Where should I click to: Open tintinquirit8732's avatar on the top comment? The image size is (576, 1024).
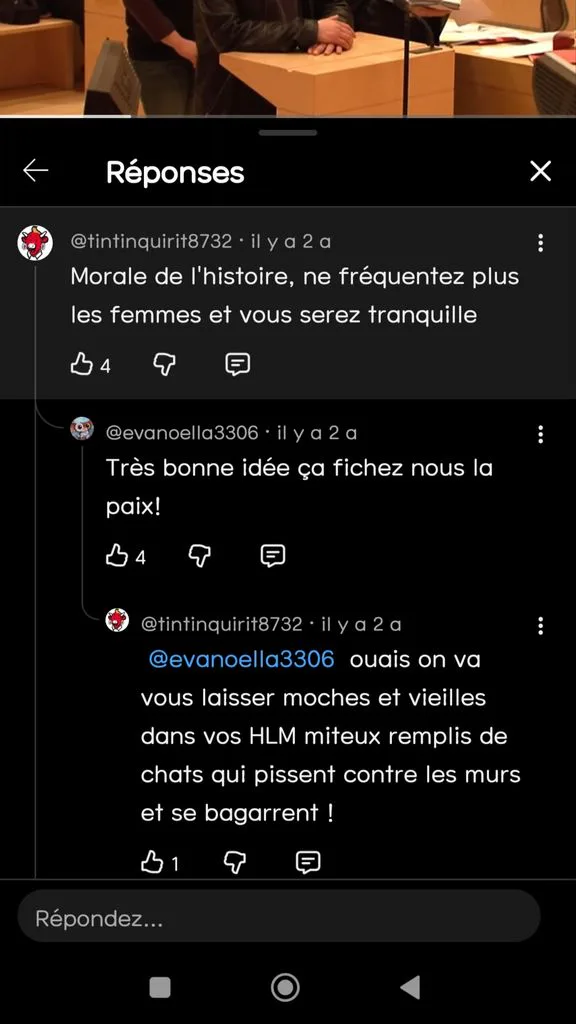pyautogui.click(x=35, y=243)
